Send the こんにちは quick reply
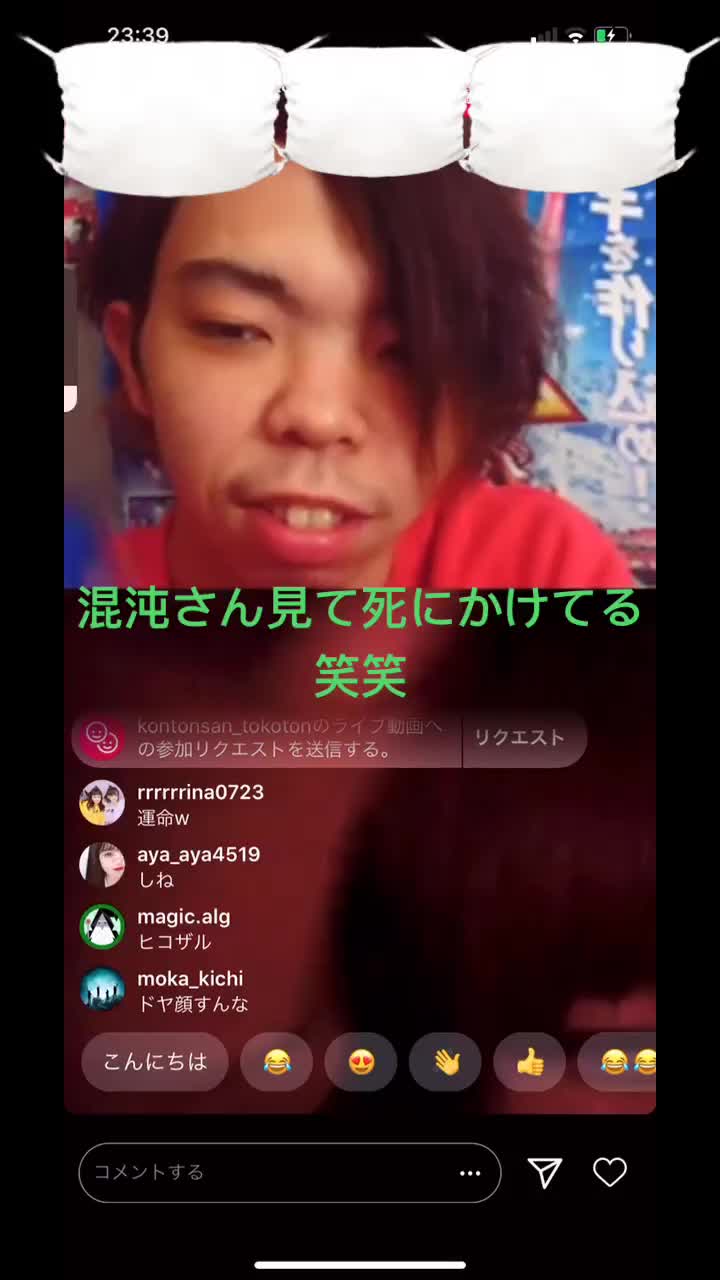Image resolution: width=720 pixels, height=1280 pixels. [155, 1062]
